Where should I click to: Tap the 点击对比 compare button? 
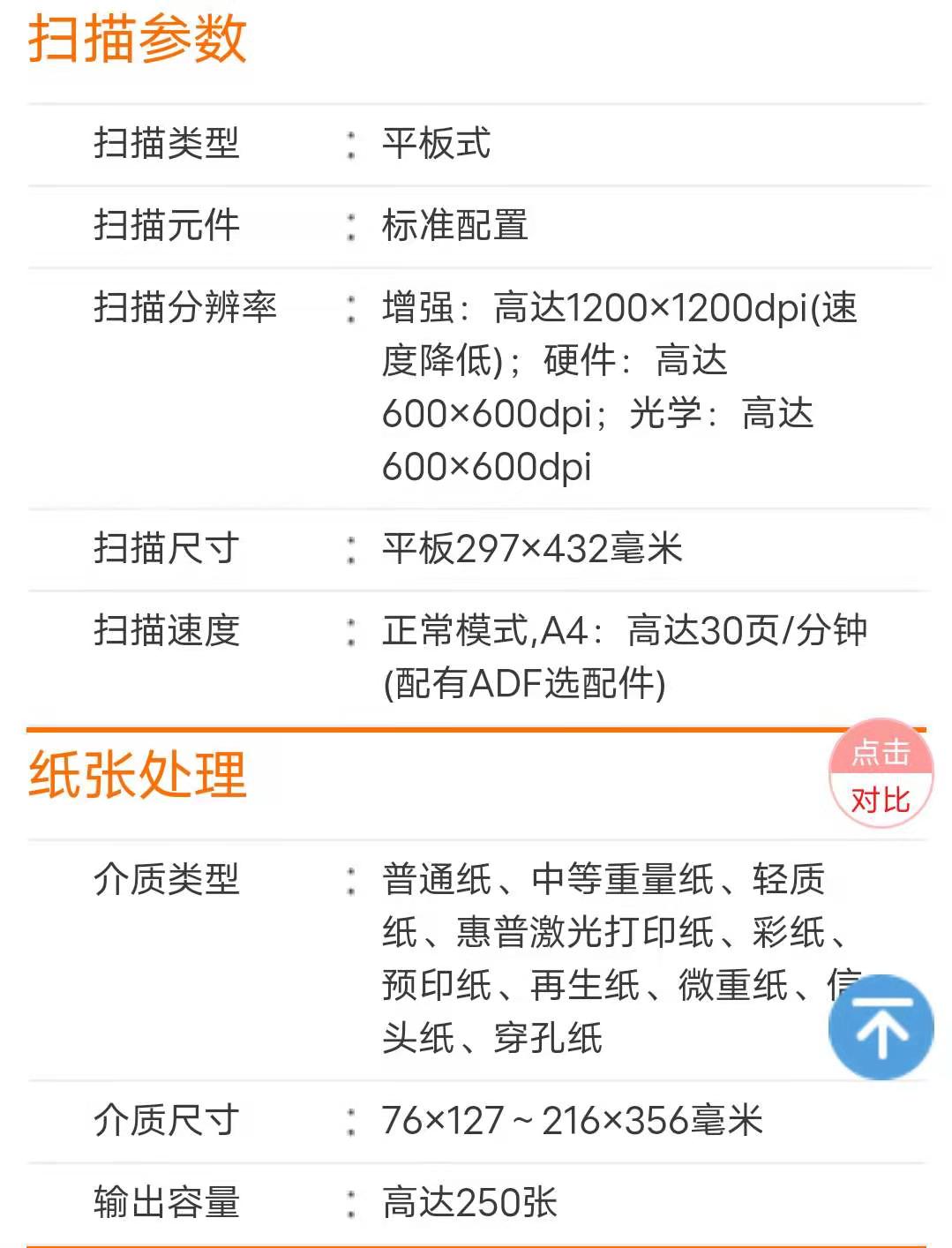[880, 775]
